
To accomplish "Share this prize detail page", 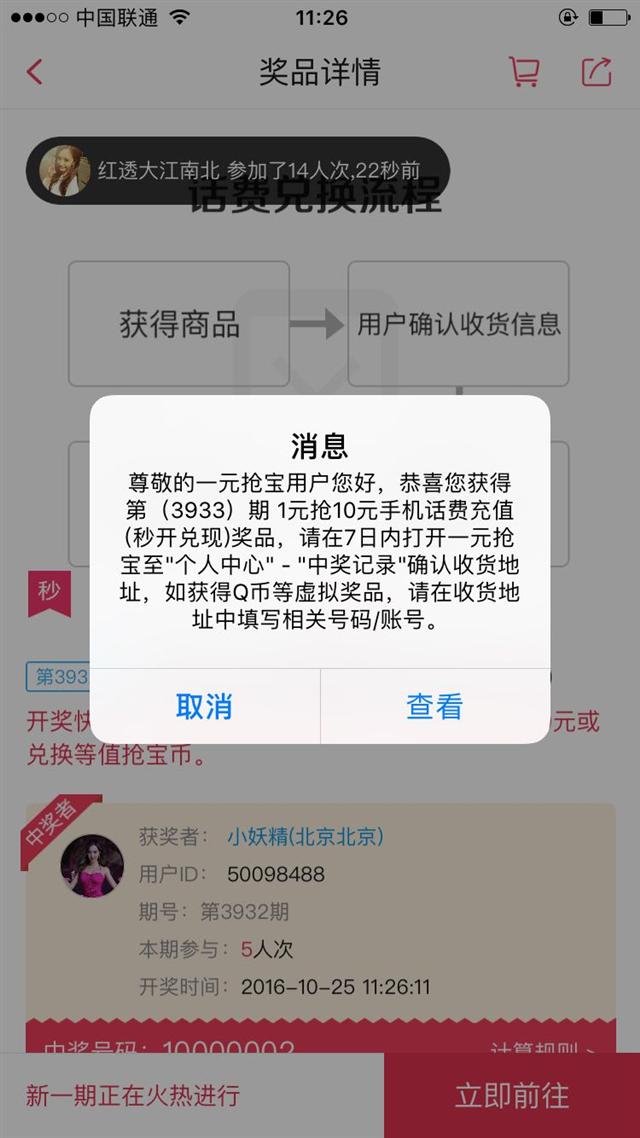I will pyautogui.click(x=596, y=72).
